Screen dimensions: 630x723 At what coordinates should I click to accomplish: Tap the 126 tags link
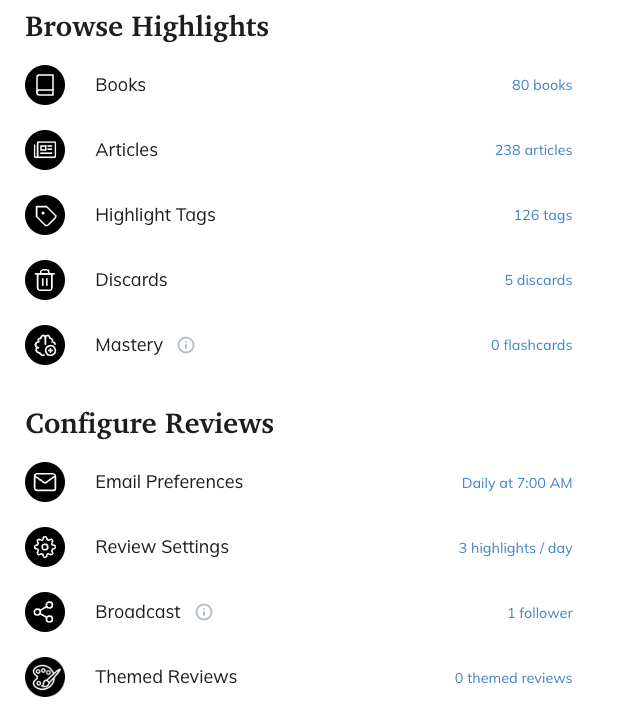543,216
